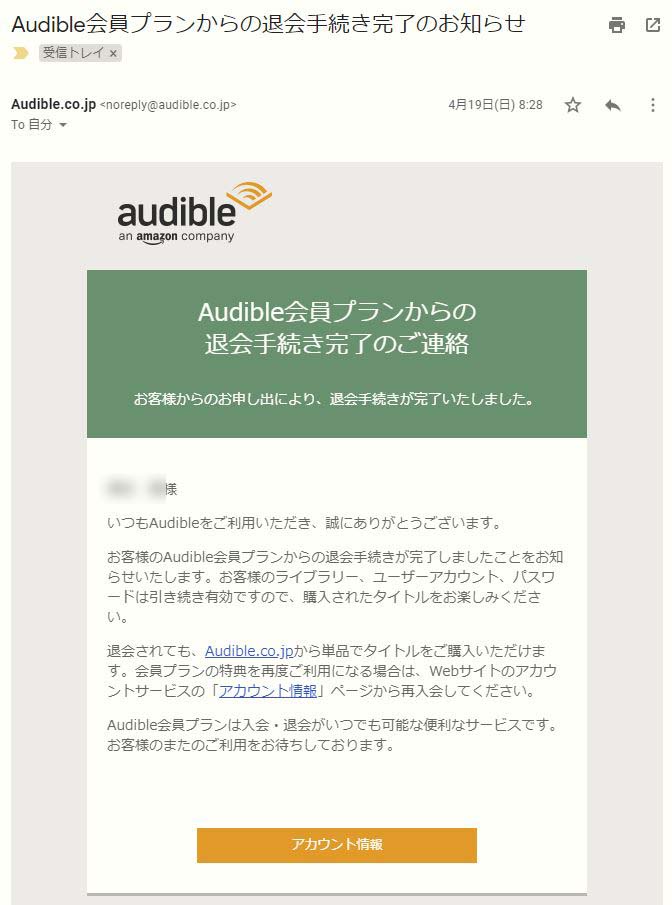Viewport: 672px width, 905px height.
Task: Star this Audible email
Action: tap(573, 105)
